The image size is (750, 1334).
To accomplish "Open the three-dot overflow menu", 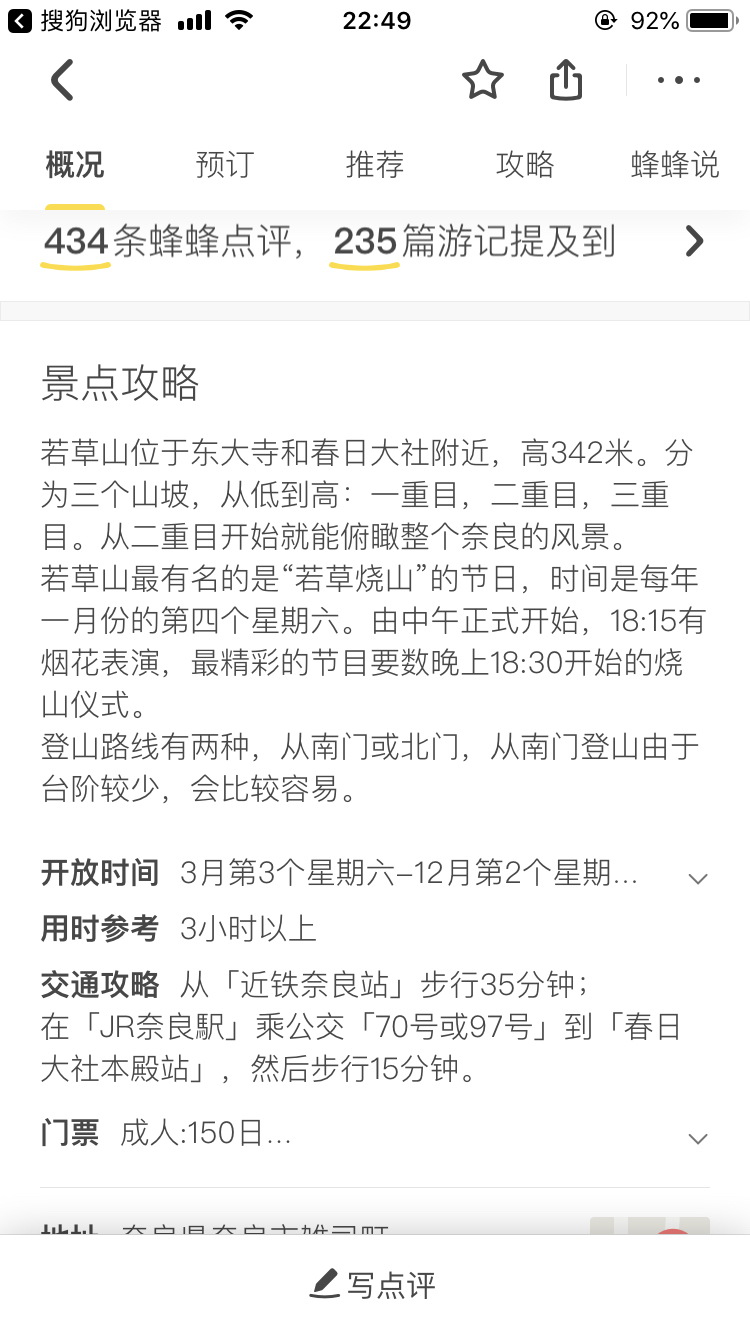I will click(x=679, y=80).
